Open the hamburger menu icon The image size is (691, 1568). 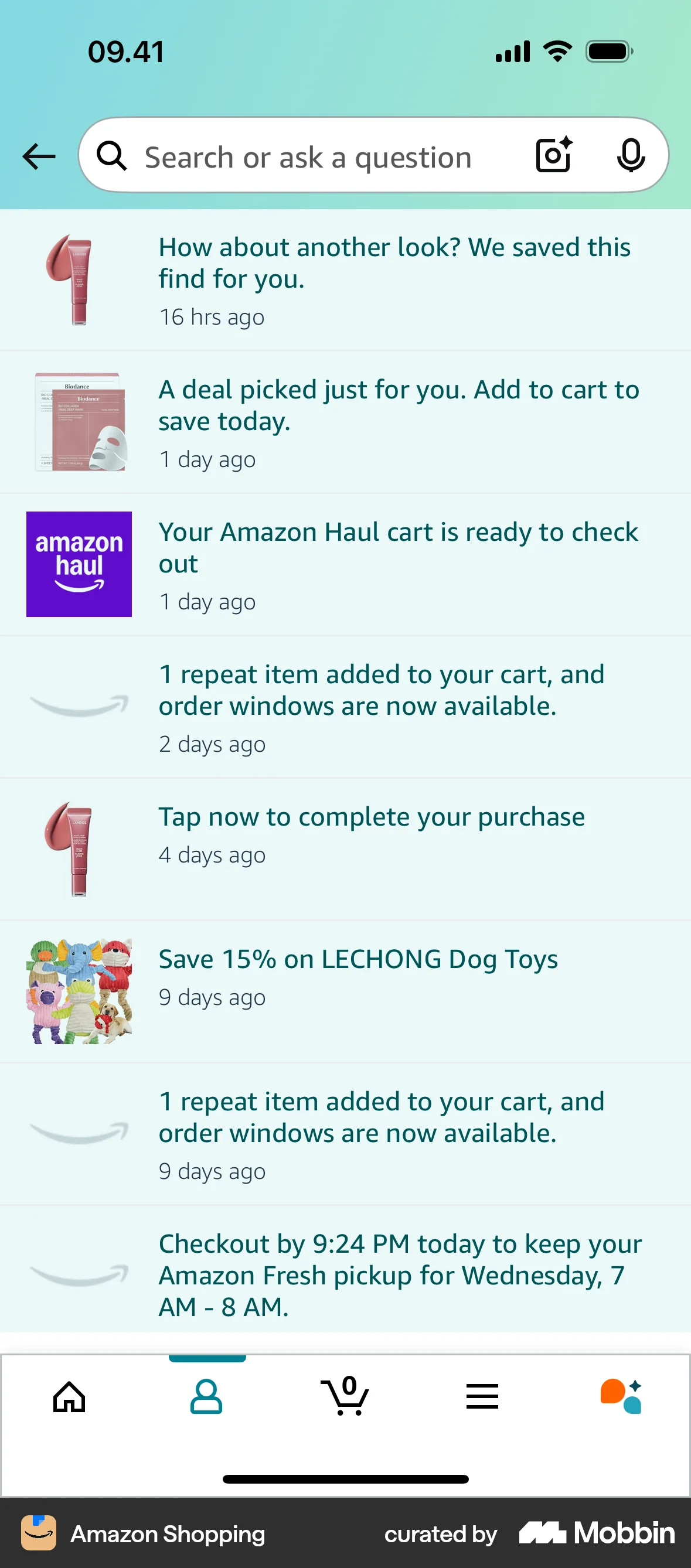click(483, 1397)
